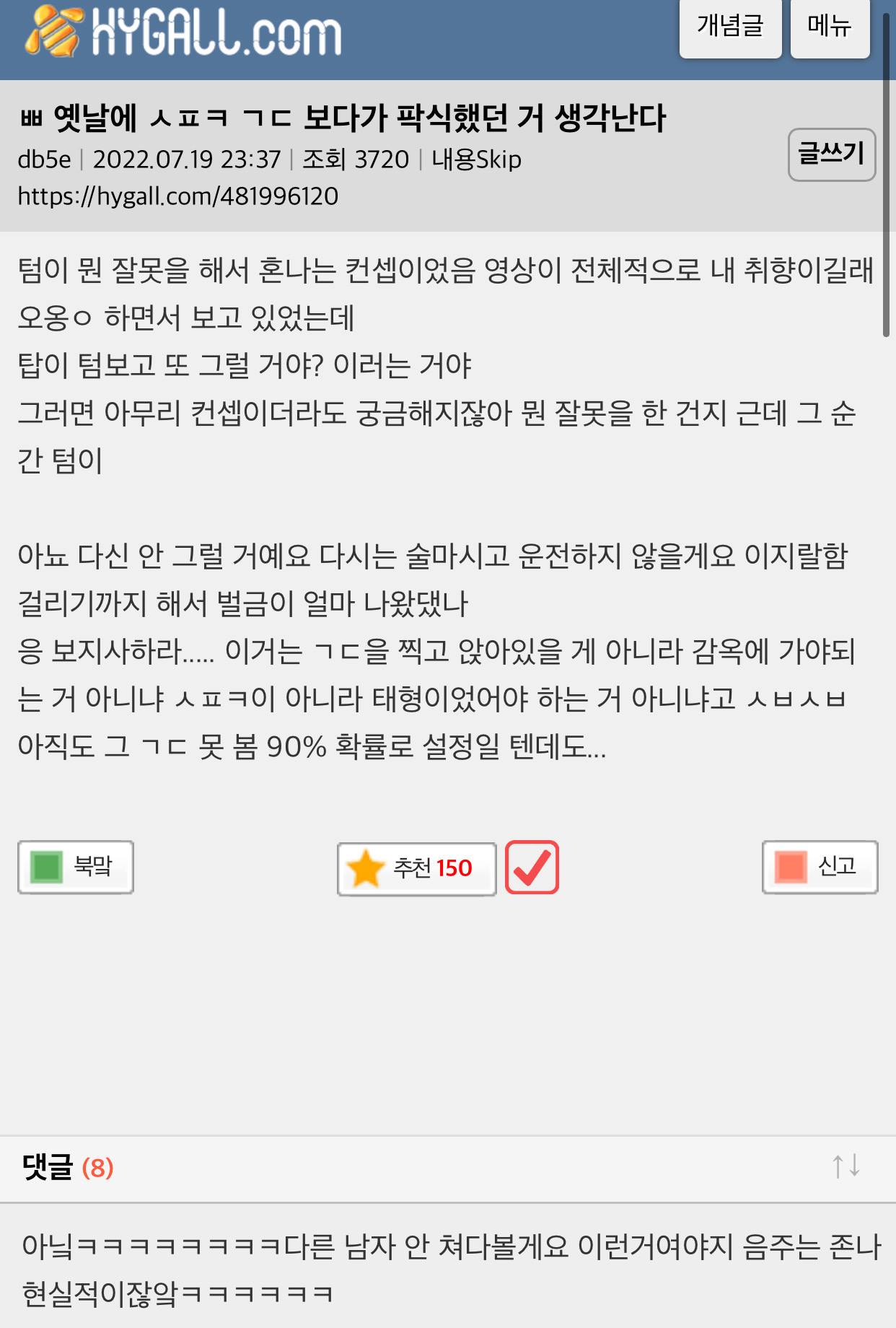Toggle comment sort order arrows
The height and width of the screenshot is (1328, 896).
(846, 1166)
